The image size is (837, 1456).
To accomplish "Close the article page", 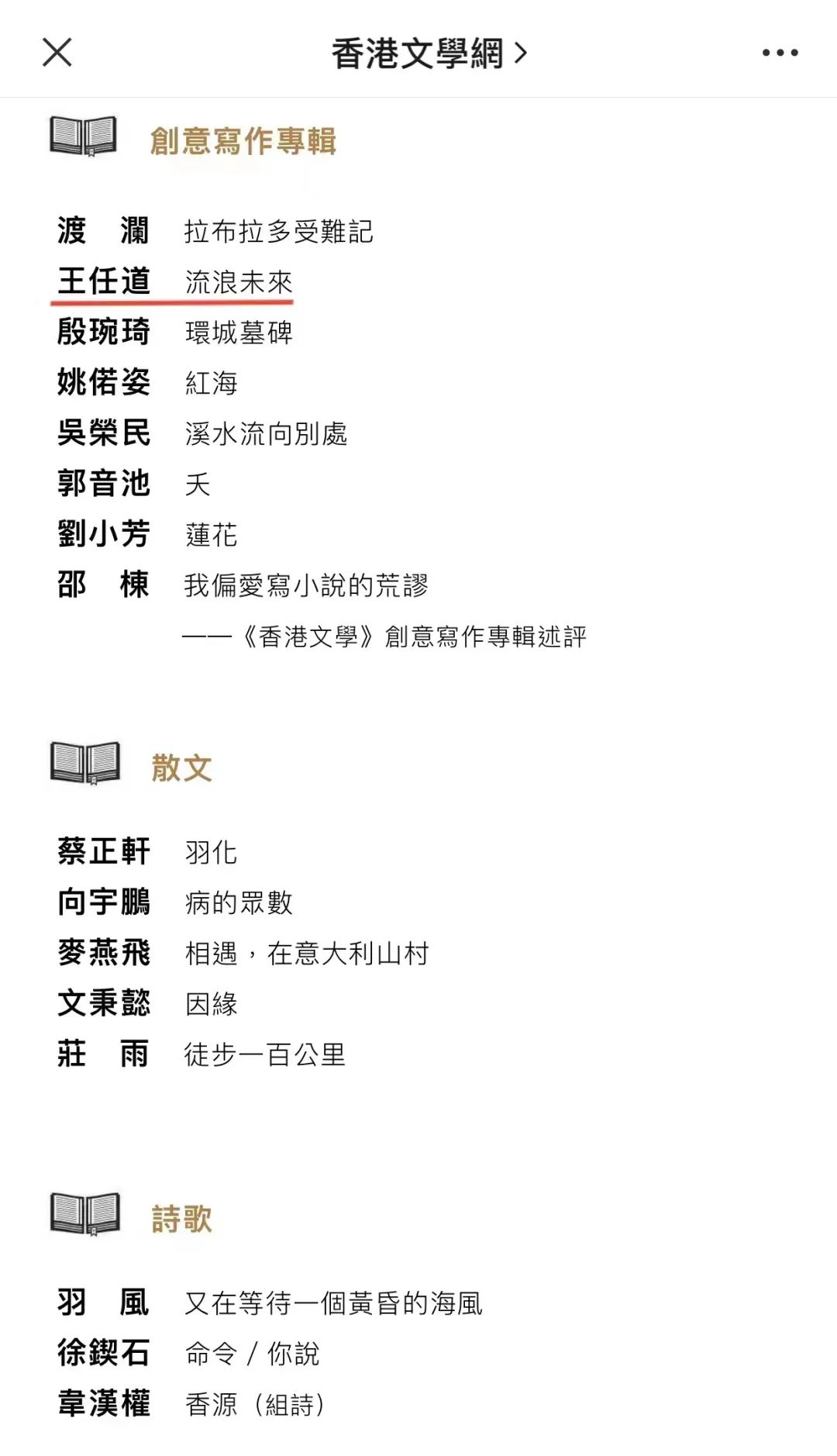I will coord(57,53).
